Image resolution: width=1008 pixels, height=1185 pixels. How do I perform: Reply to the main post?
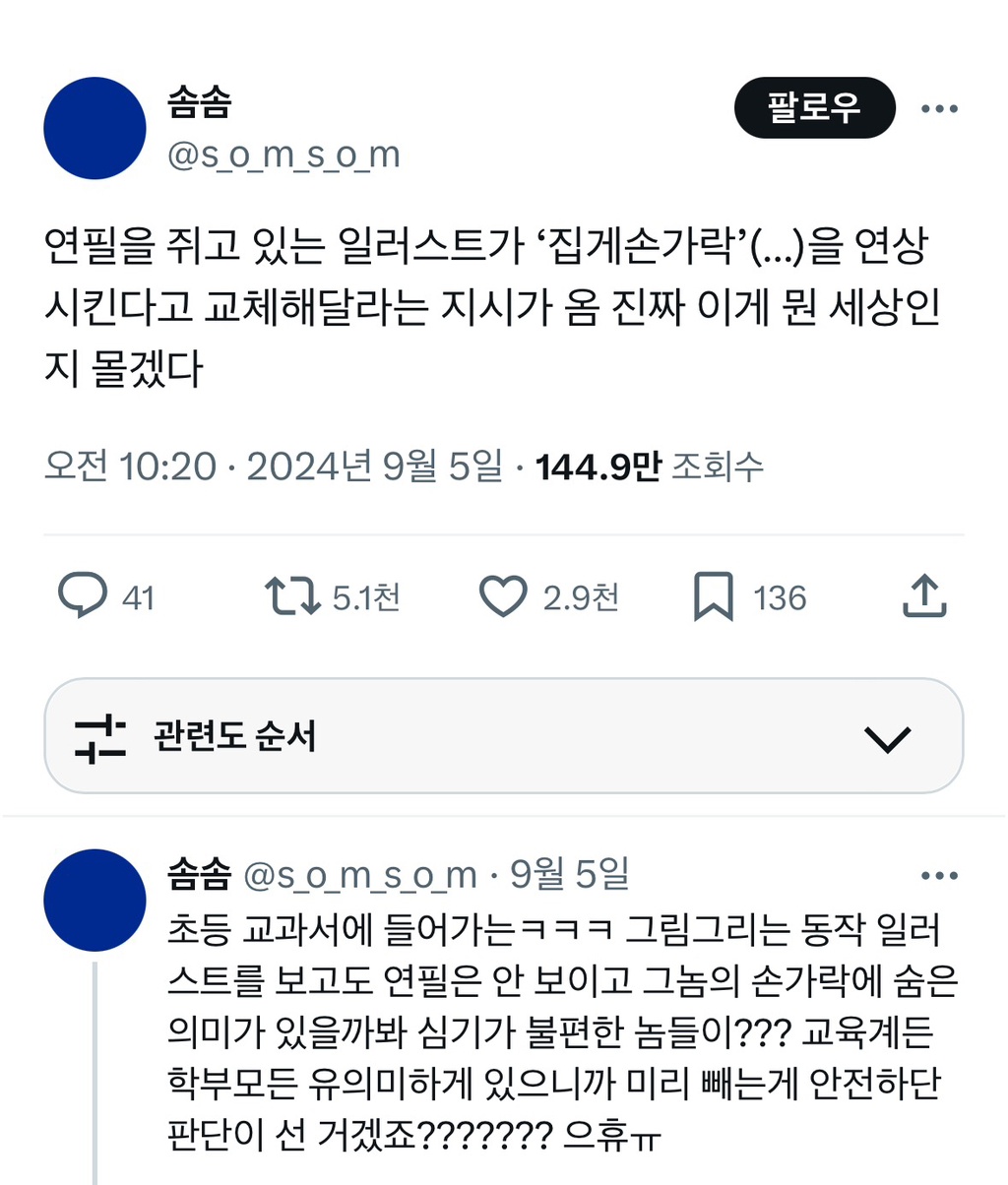(84, 596)
